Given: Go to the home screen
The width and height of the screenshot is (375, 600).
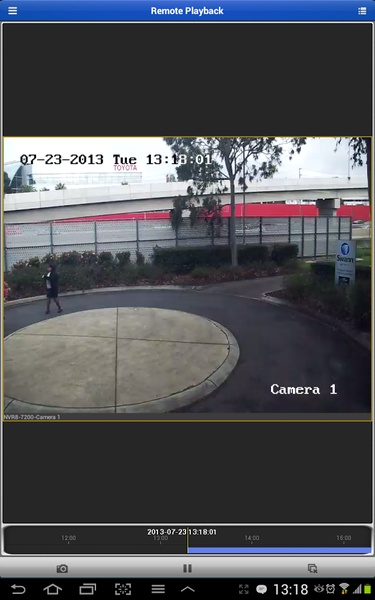Looking at the screenshot, I should click(52, 589).
